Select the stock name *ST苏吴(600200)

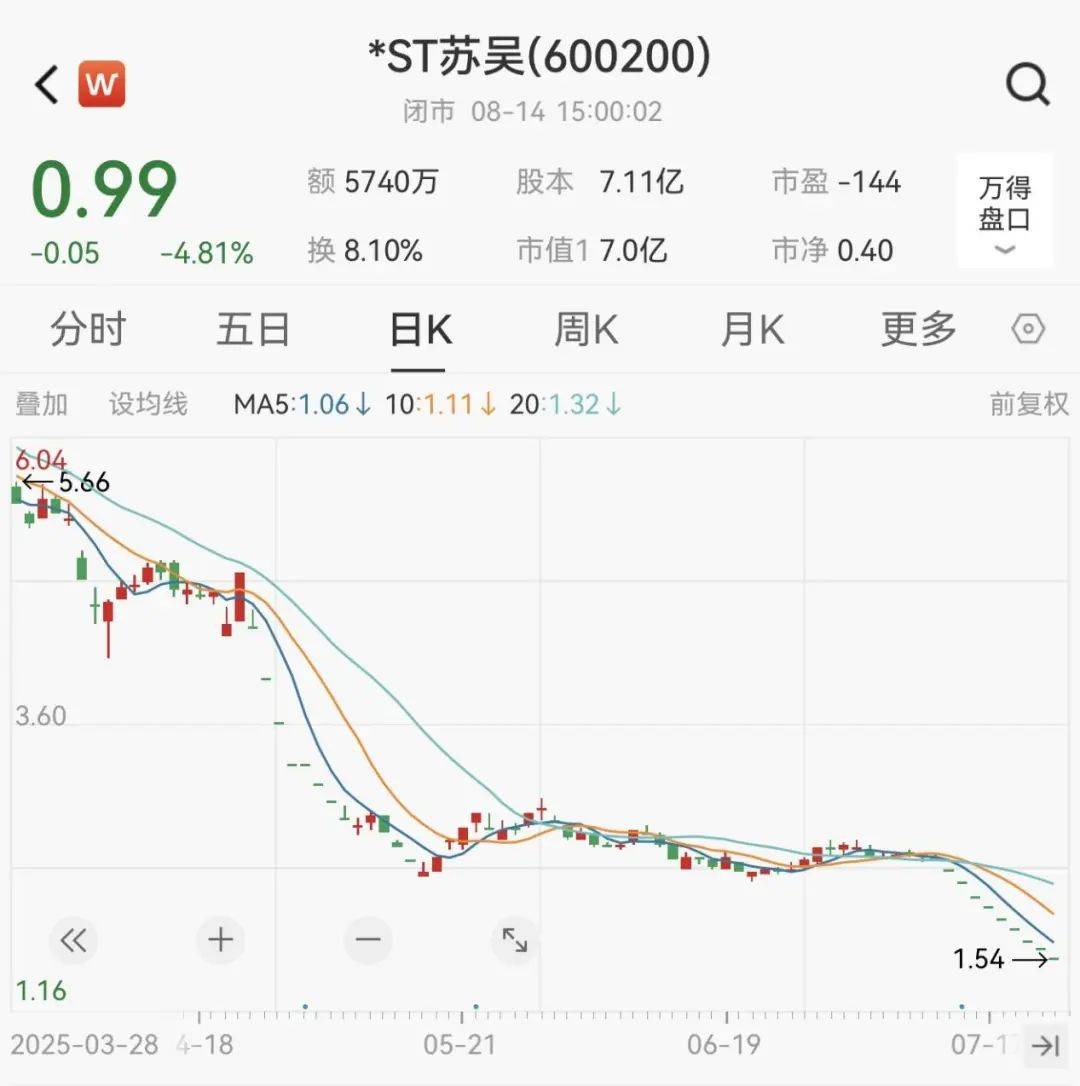[540, 58]
